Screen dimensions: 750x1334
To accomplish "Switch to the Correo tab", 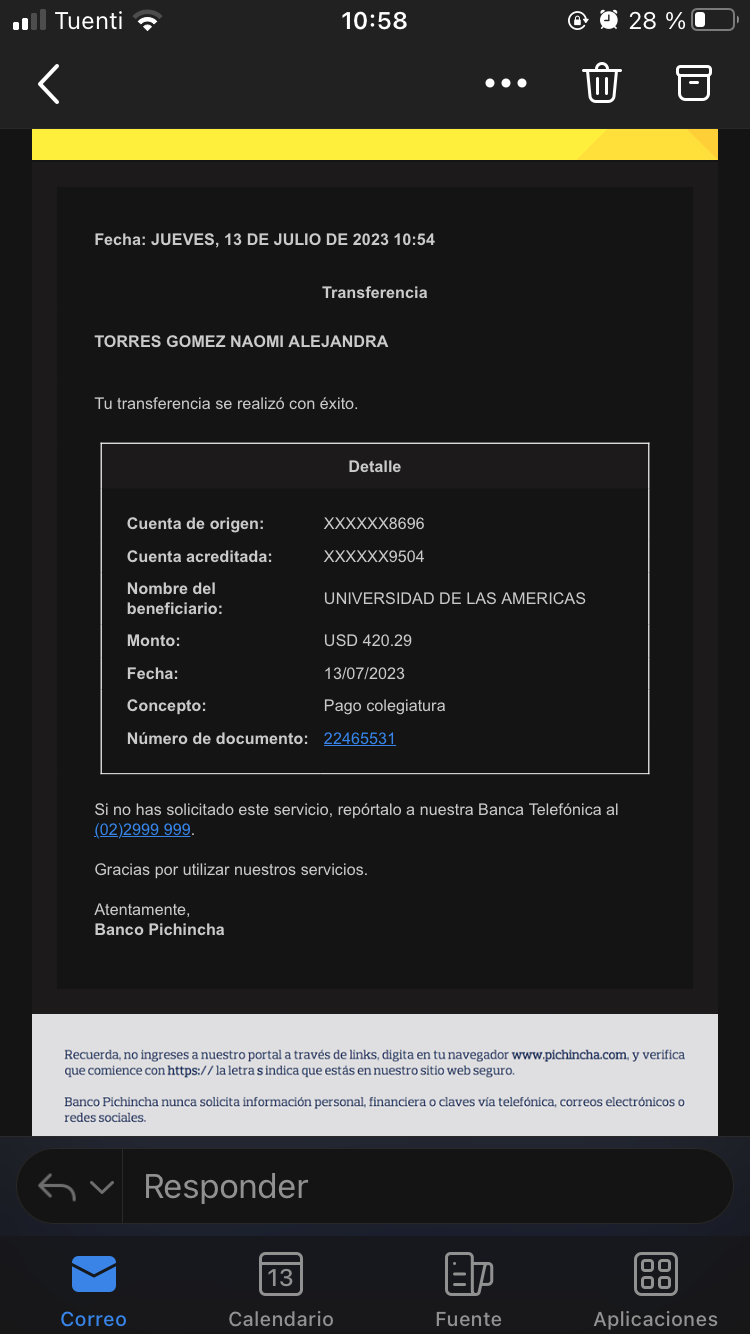I will [x=93, y=1290].
